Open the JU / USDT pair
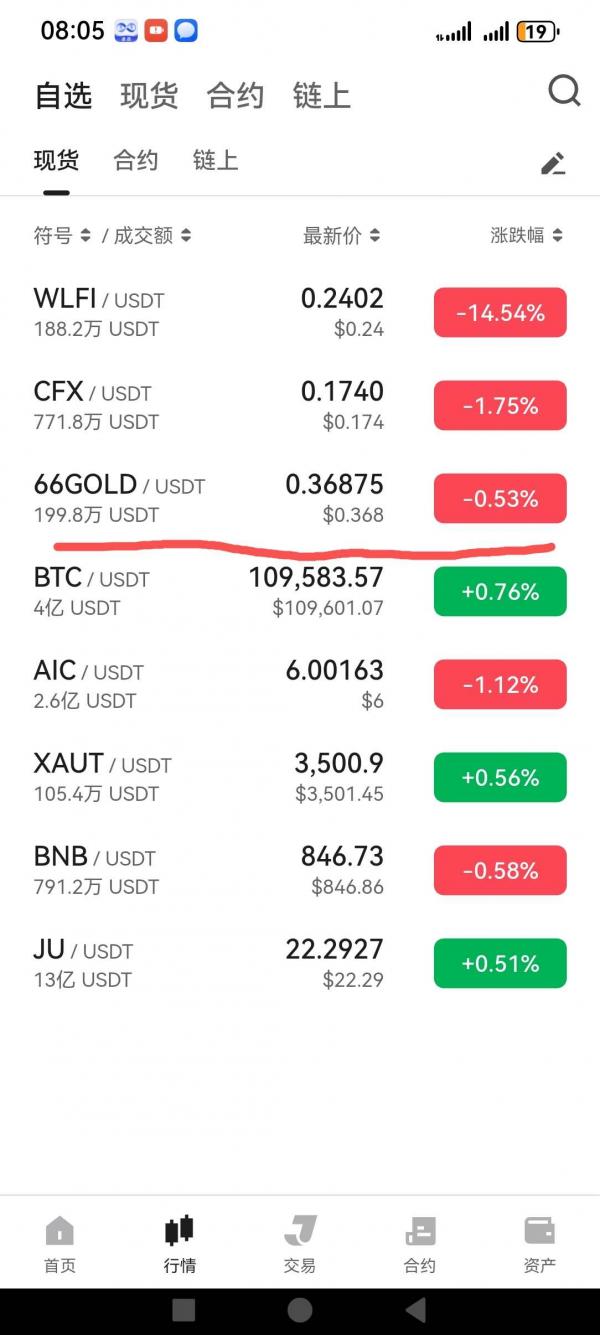The height and width of the screenshot is (1335, 600). [300, 964]
